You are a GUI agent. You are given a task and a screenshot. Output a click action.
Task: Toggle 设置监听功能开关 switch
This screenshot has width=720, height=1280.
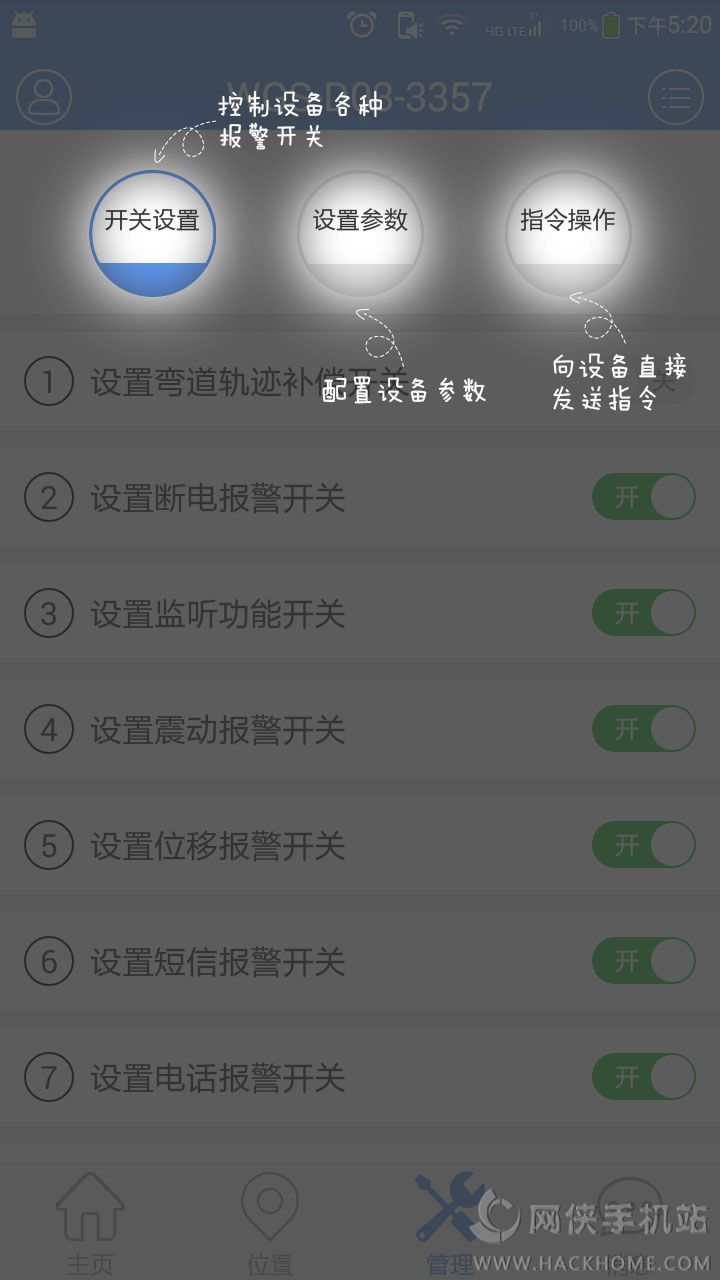pyautogui.click(x=643, y=613)
